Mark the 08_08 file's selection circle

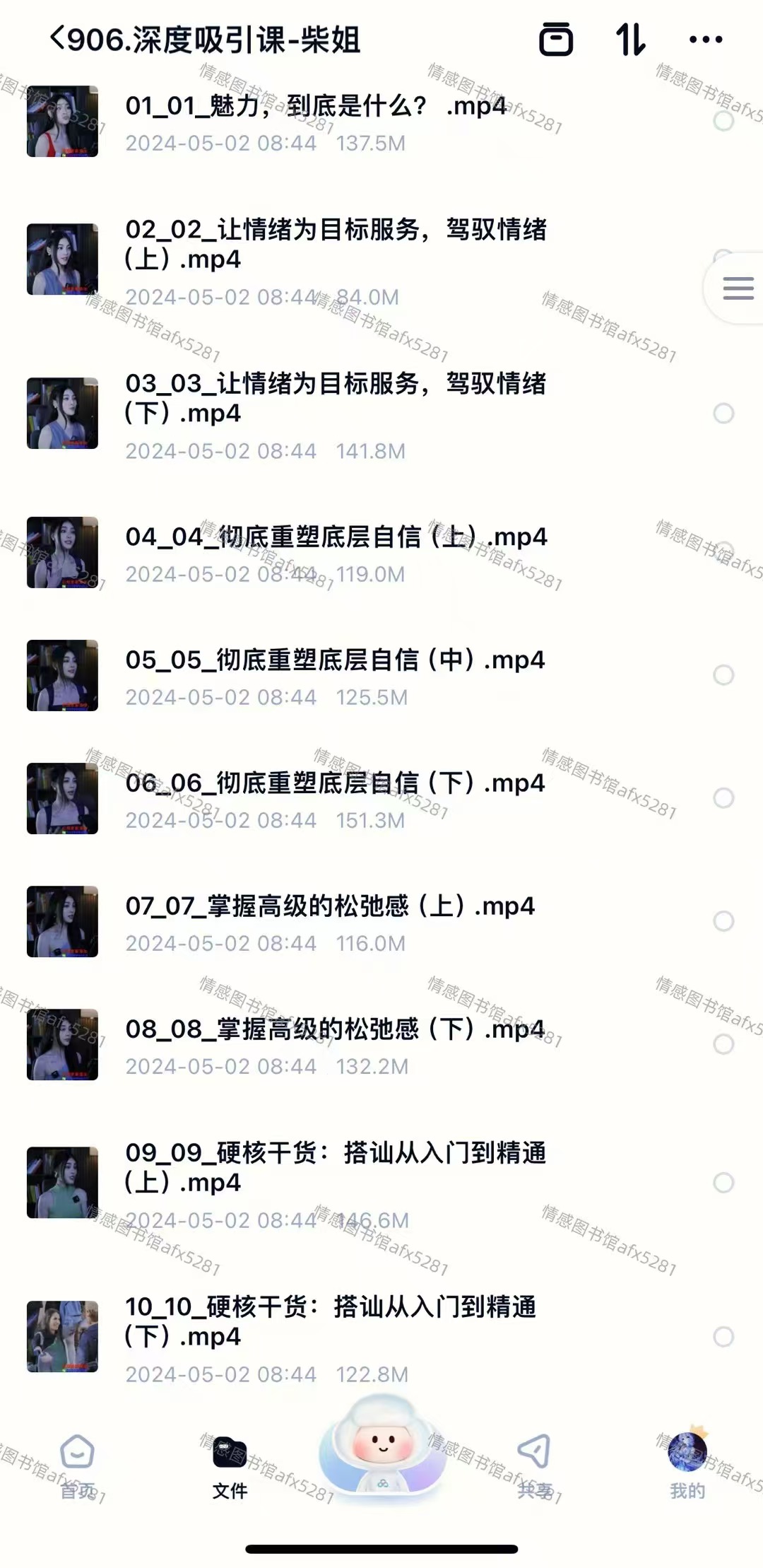[723, 1044]
